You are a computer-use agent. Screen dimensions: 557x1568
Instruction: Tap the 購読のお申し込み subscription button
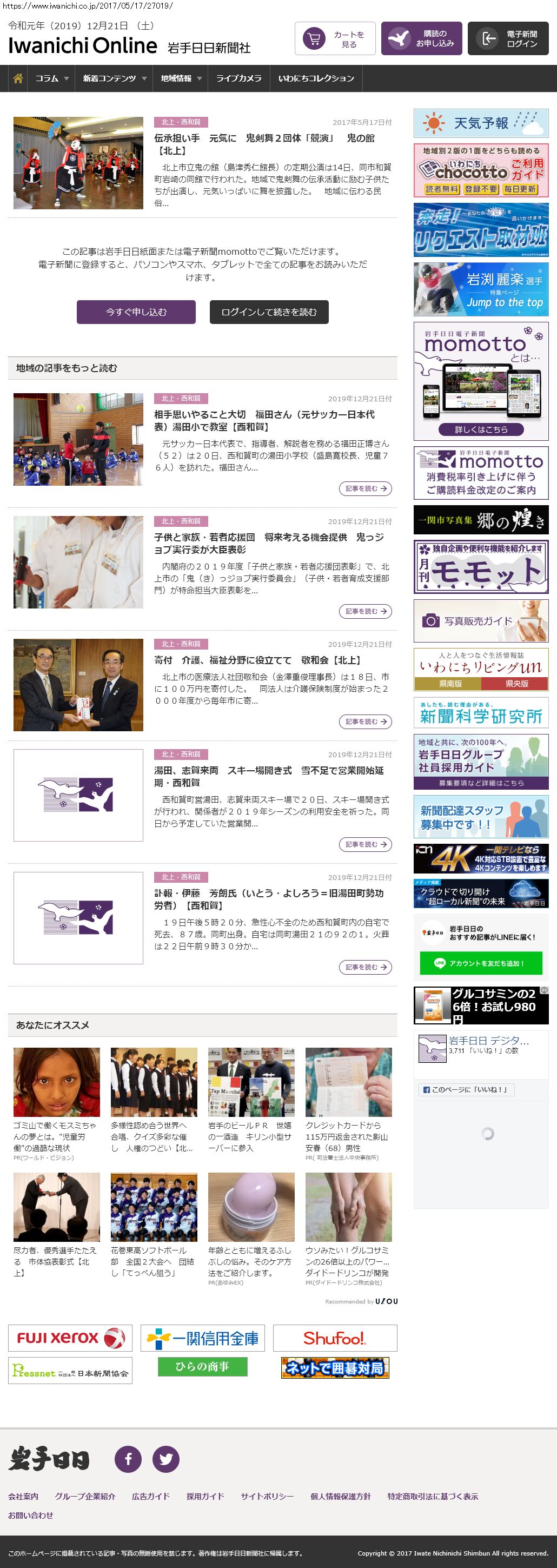pos(421,39)
